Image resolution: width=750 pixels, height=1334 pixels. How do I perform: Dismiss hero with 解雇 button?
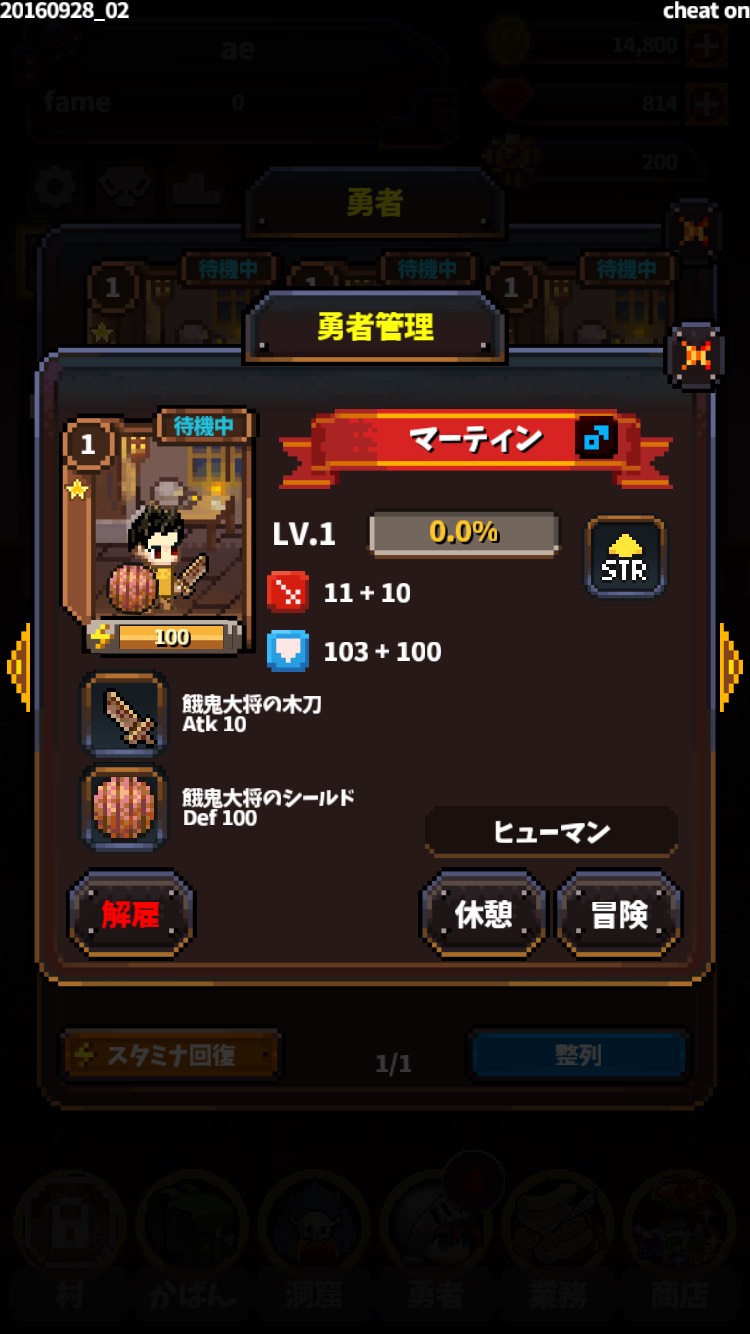click(131, 913)
